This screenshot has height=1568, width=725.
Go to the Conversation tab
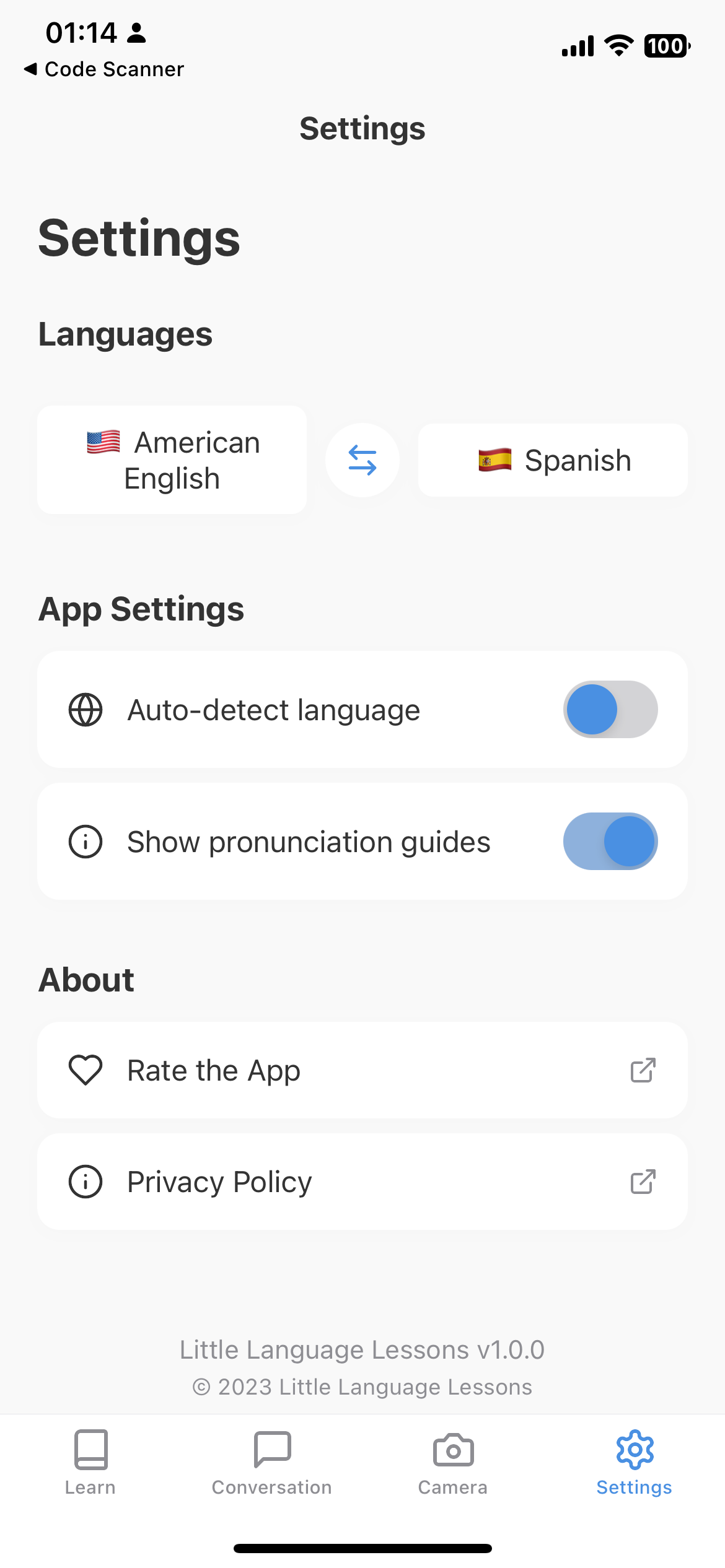(272, 1461)
